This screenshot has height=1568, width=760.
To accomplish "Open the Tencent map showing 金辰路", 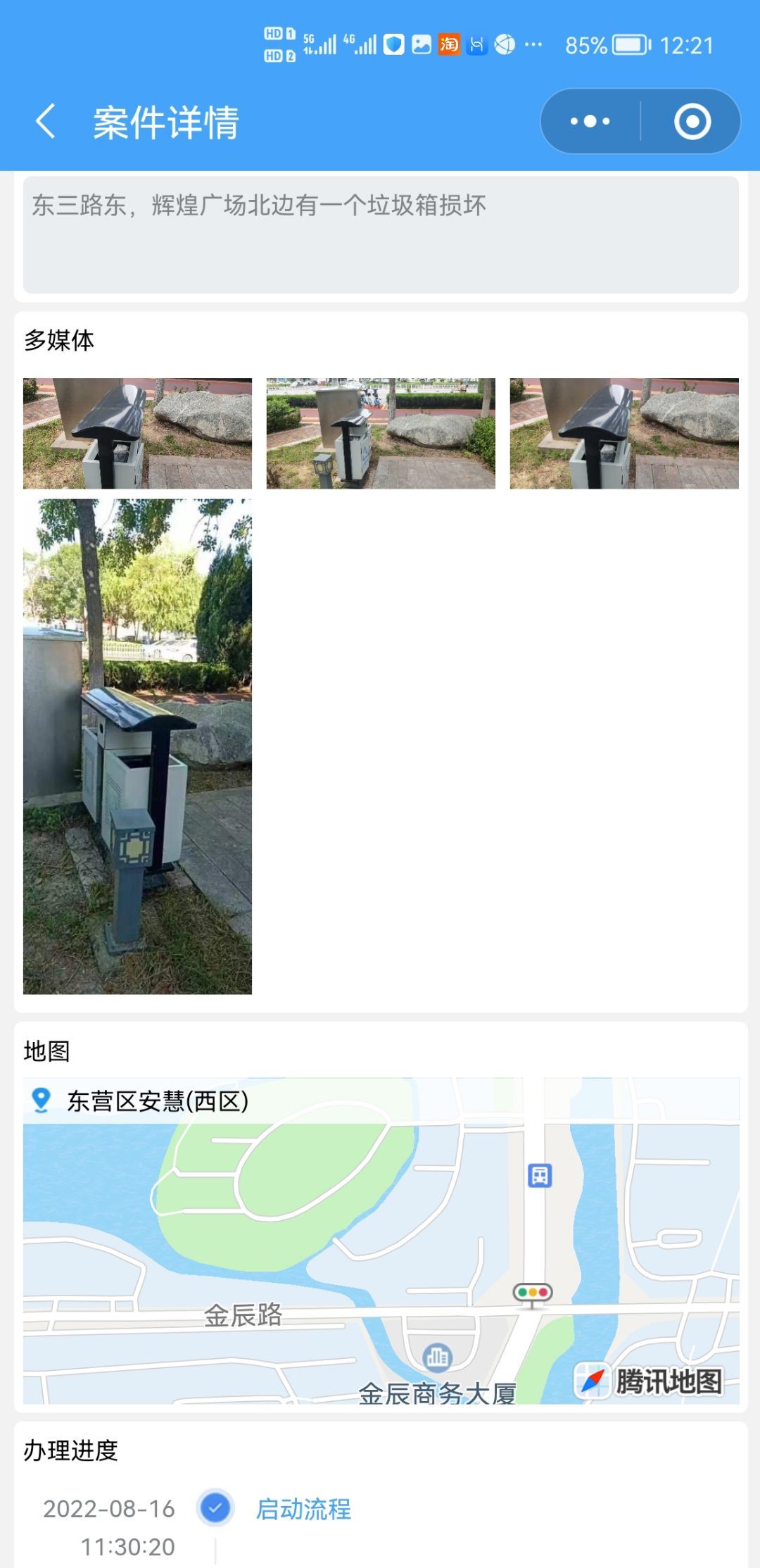I will click(381, 1240).
